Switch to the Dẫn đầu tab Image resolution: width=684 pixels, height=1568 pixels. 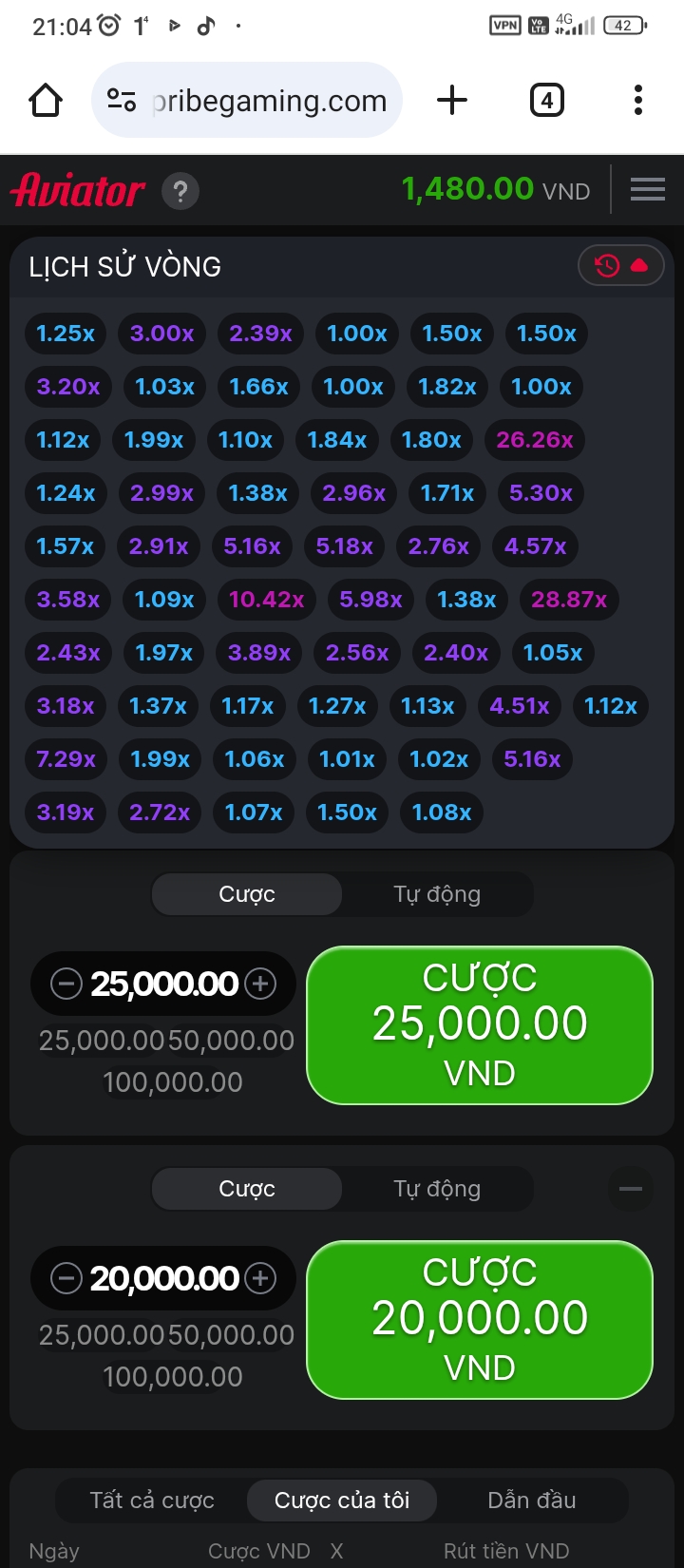click(532, 1501)
